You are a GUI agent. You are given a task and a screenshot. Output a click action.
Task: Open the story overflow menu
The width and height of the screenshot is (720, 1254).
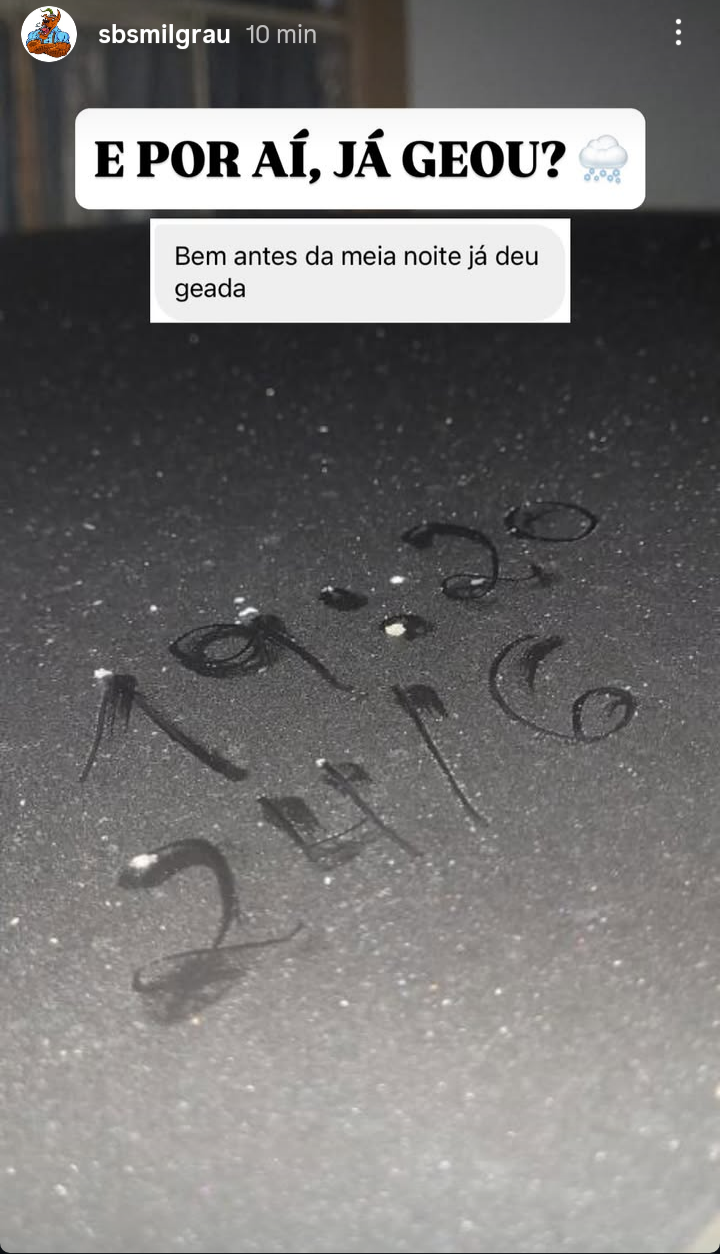click(678, 34)
